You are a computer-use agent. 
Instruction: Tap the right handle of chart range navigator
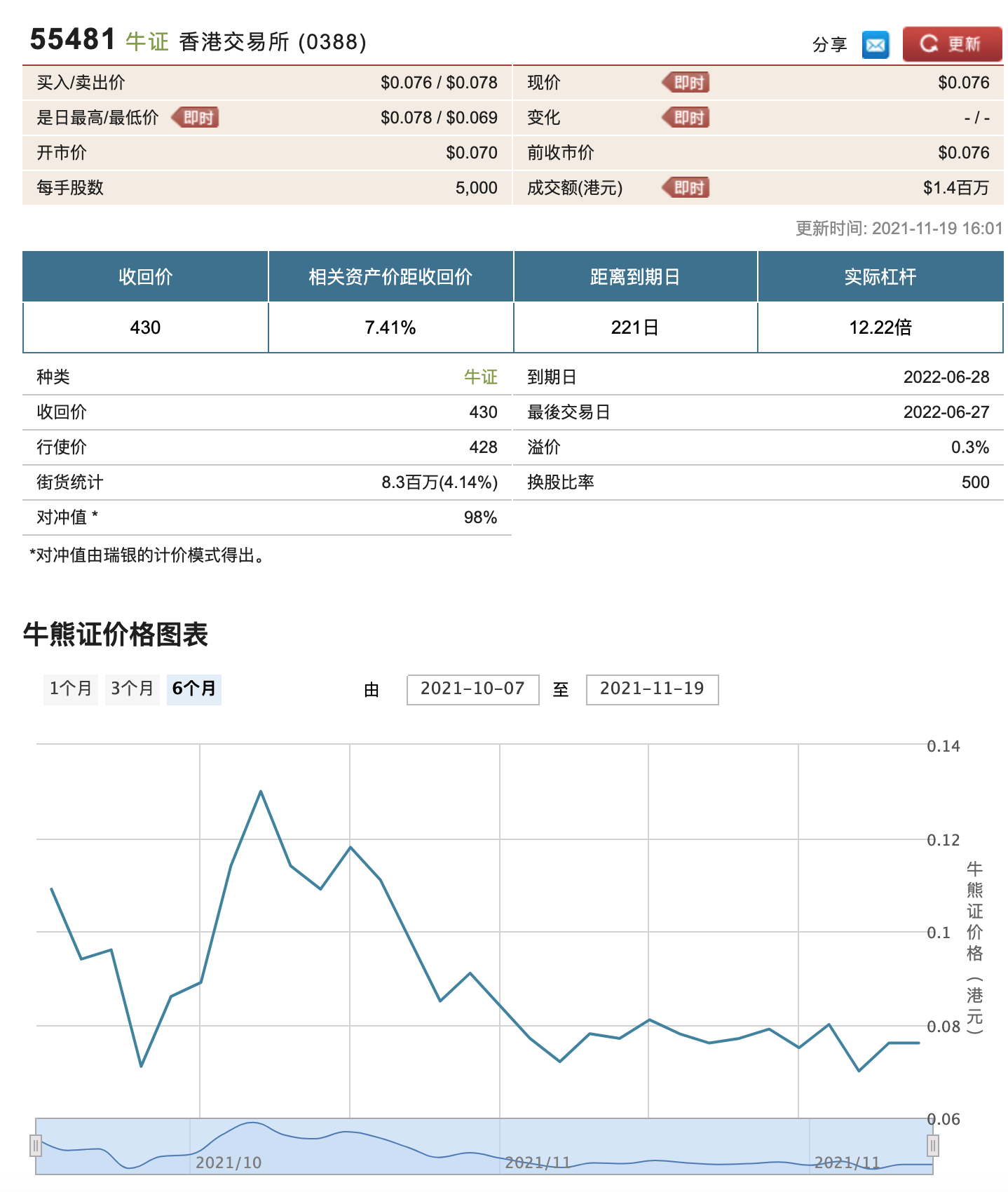(x=932, y=1146)
